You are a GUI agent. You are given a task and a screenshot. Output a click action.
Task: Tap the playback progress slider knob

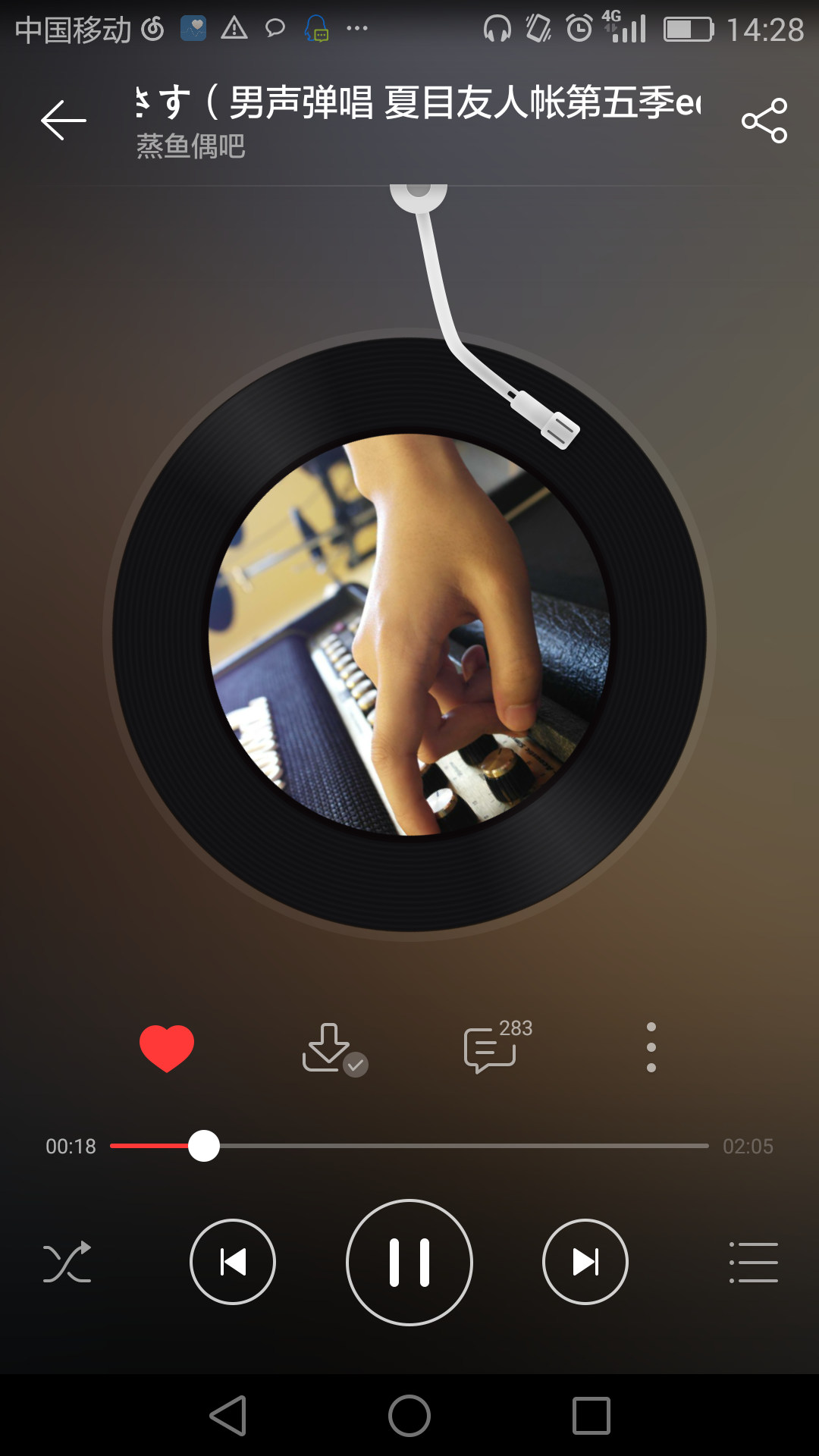[203, 1146]
